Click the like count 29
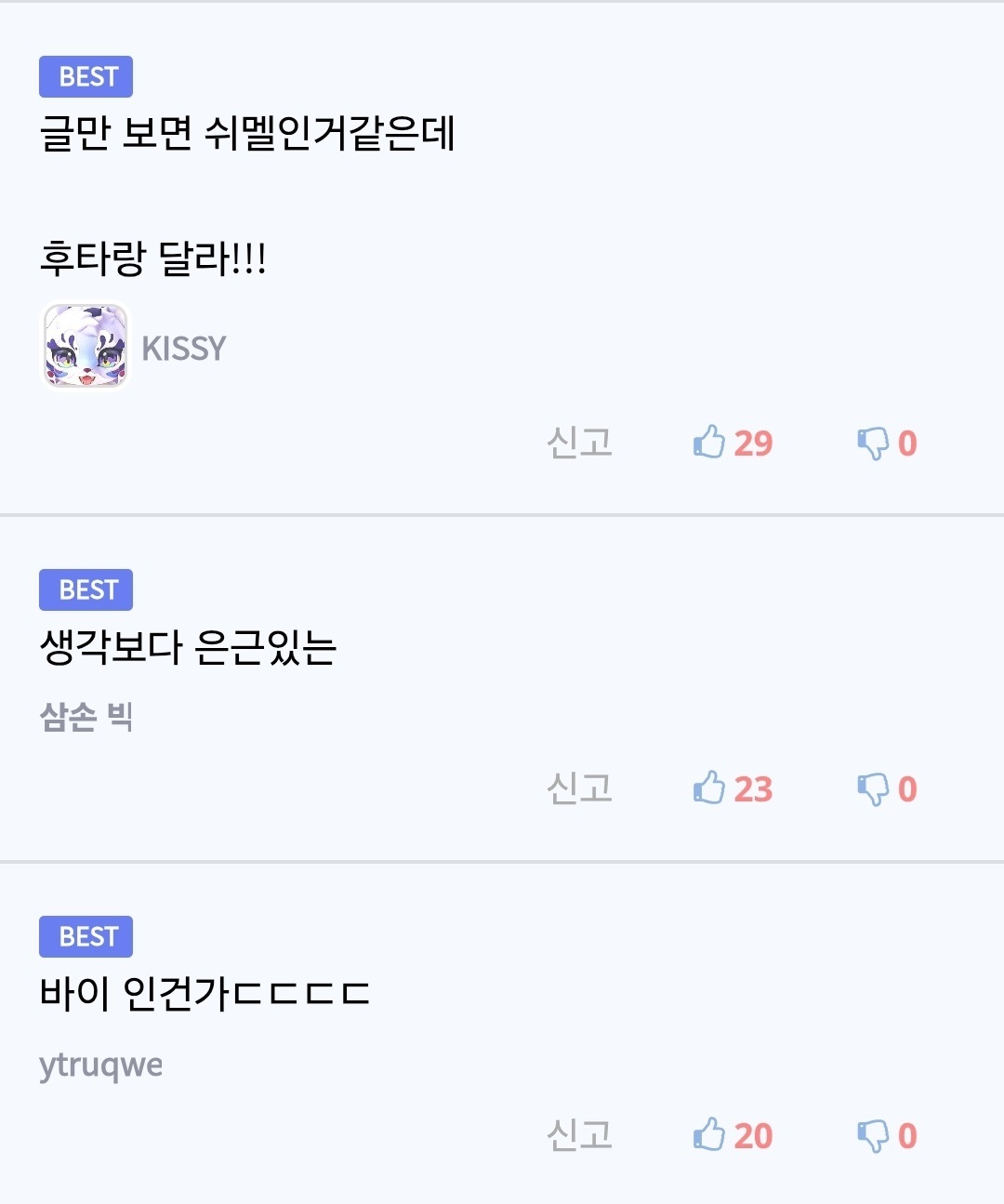The height and width of the screenshot is (1204, 1004). (755, 443)
